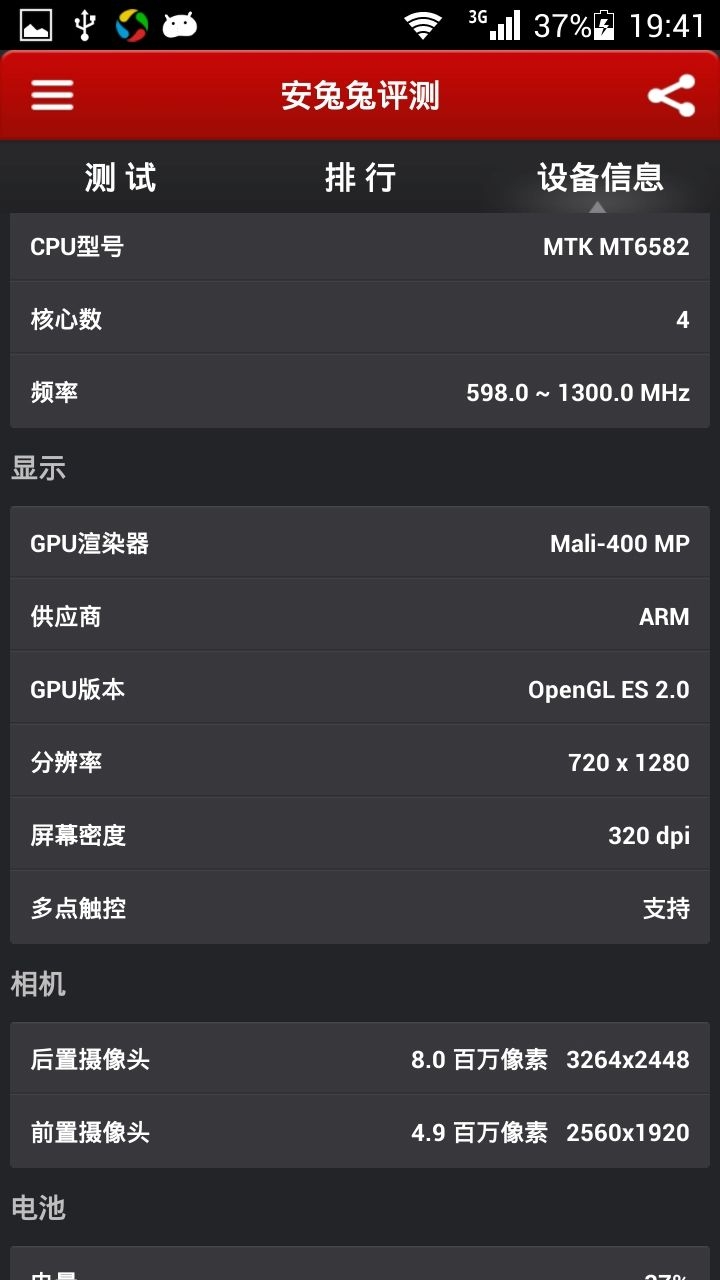Share the device info
This screenshot has width=720, height=1280.
click(671, 96)
